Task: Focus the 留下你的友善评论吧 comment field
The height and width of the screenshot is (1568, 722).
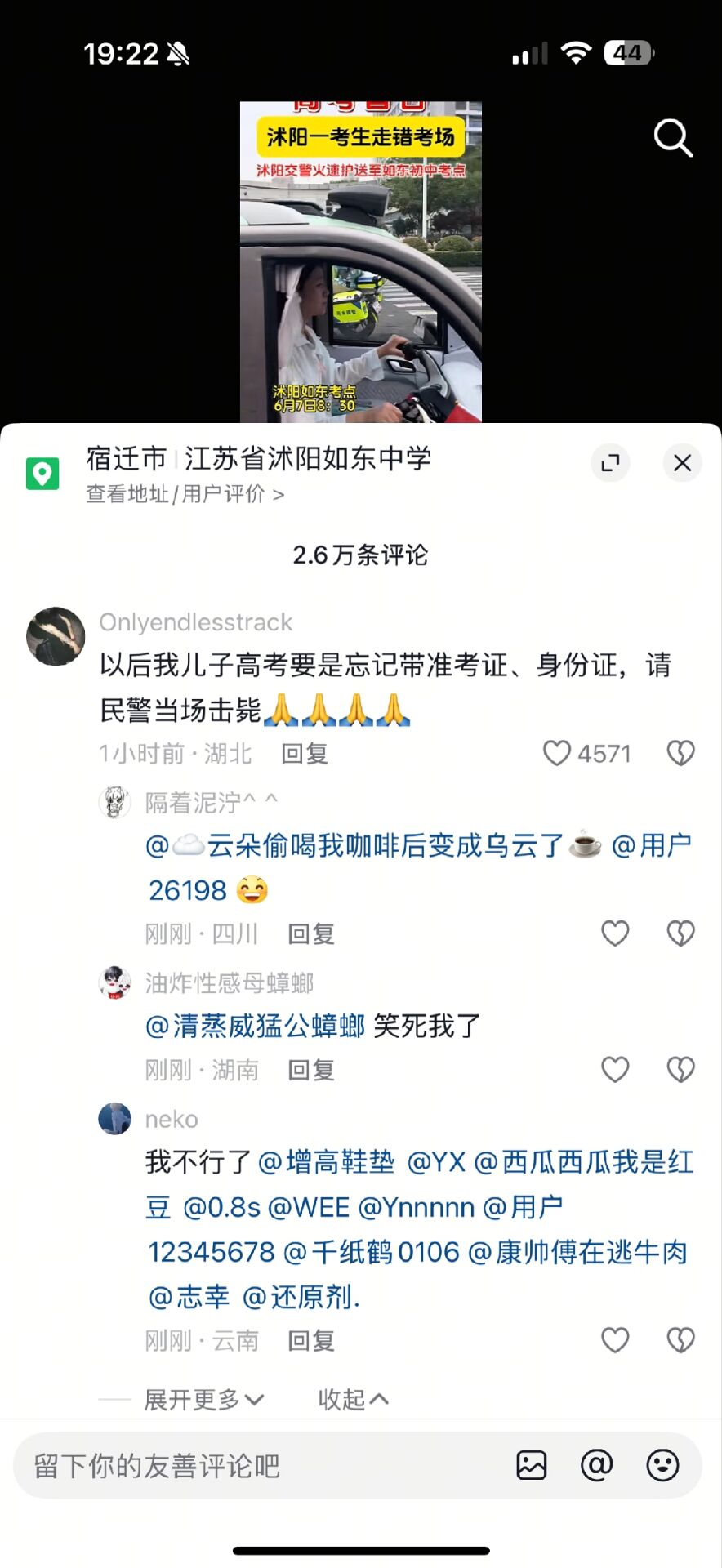Action: pos(245,1466)
